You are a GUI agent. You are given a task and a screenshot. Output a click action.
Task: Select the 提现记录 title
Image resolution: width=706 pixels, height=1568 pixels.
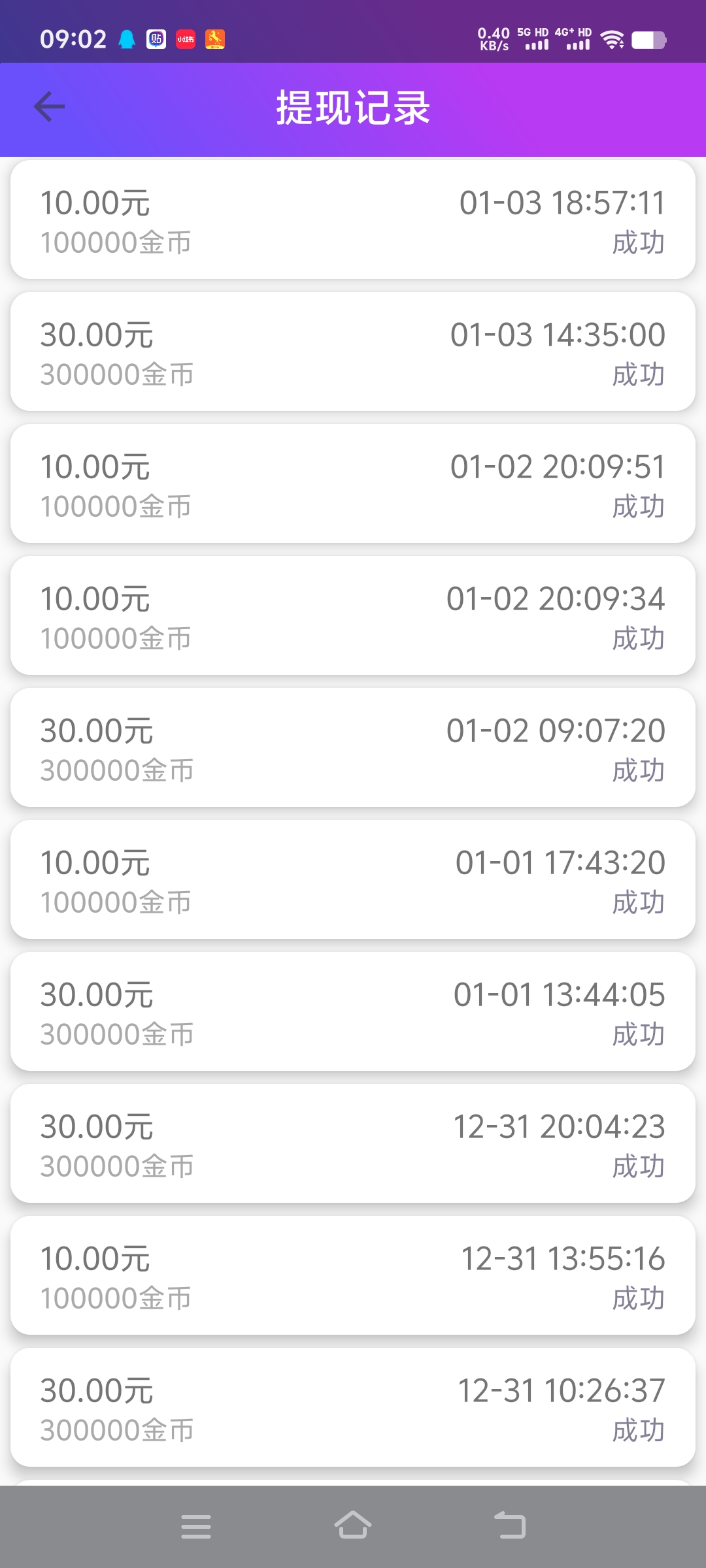pos(353,108)
